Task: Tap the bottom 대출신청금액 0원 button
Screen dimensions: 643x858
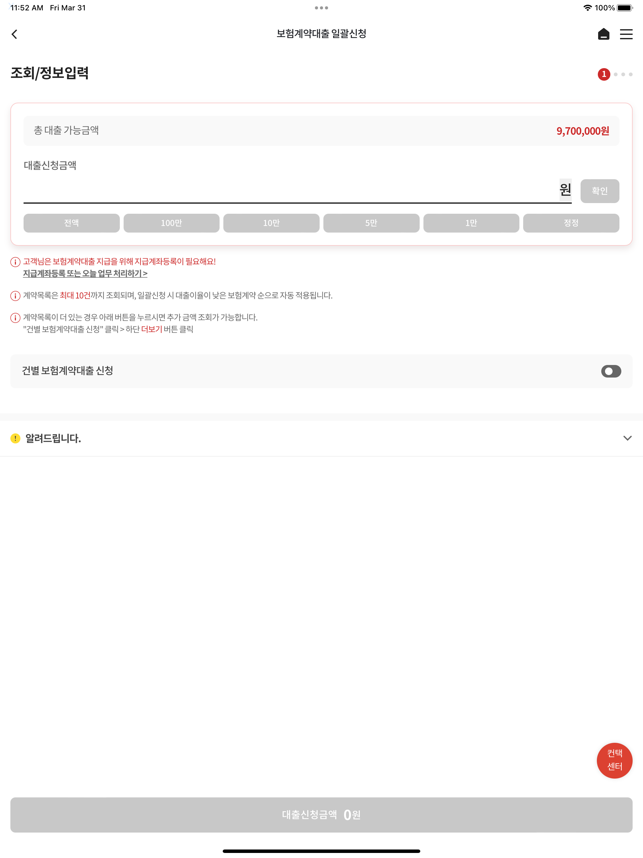Action: tap(321, 814)
